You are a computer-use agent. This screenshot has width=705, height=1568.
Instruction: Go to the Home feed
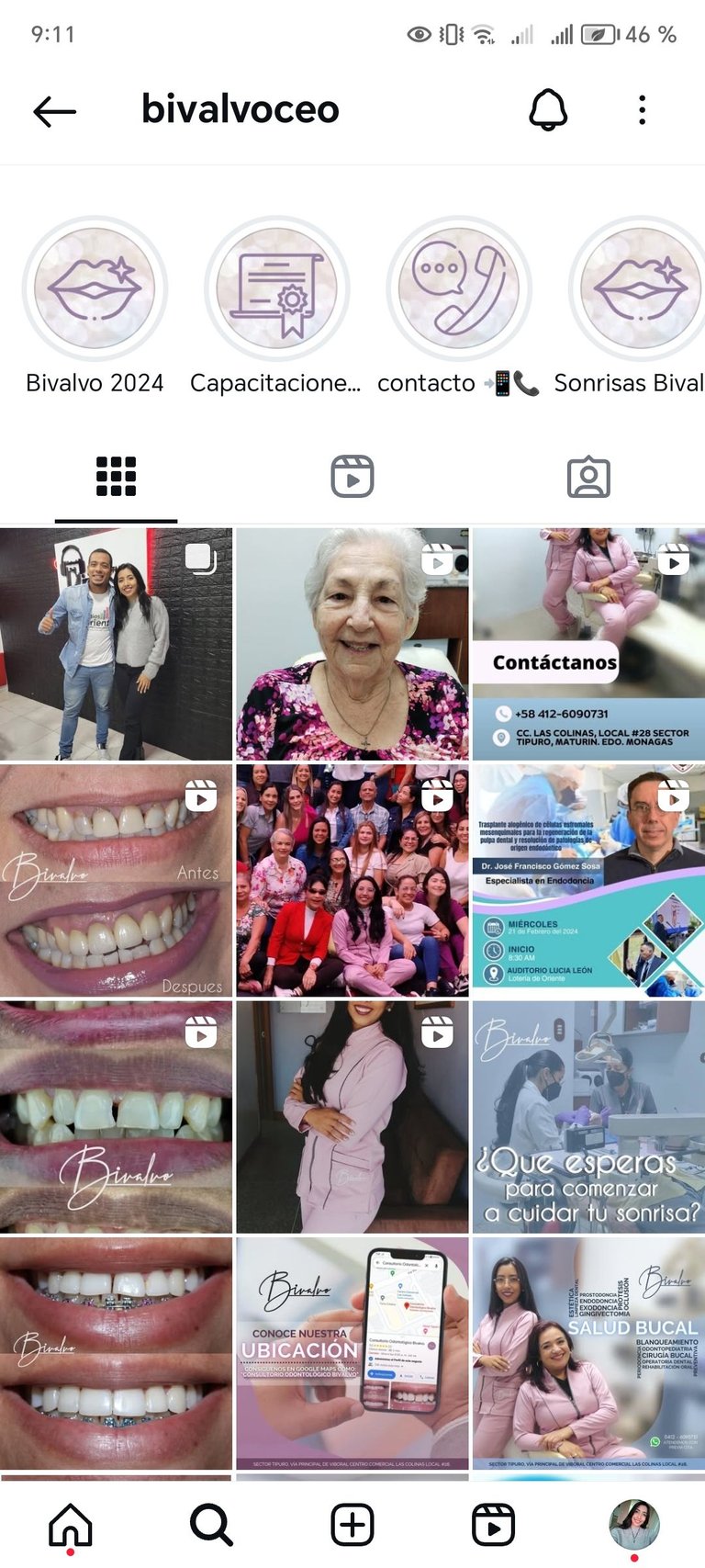[x=71, y=1525]
